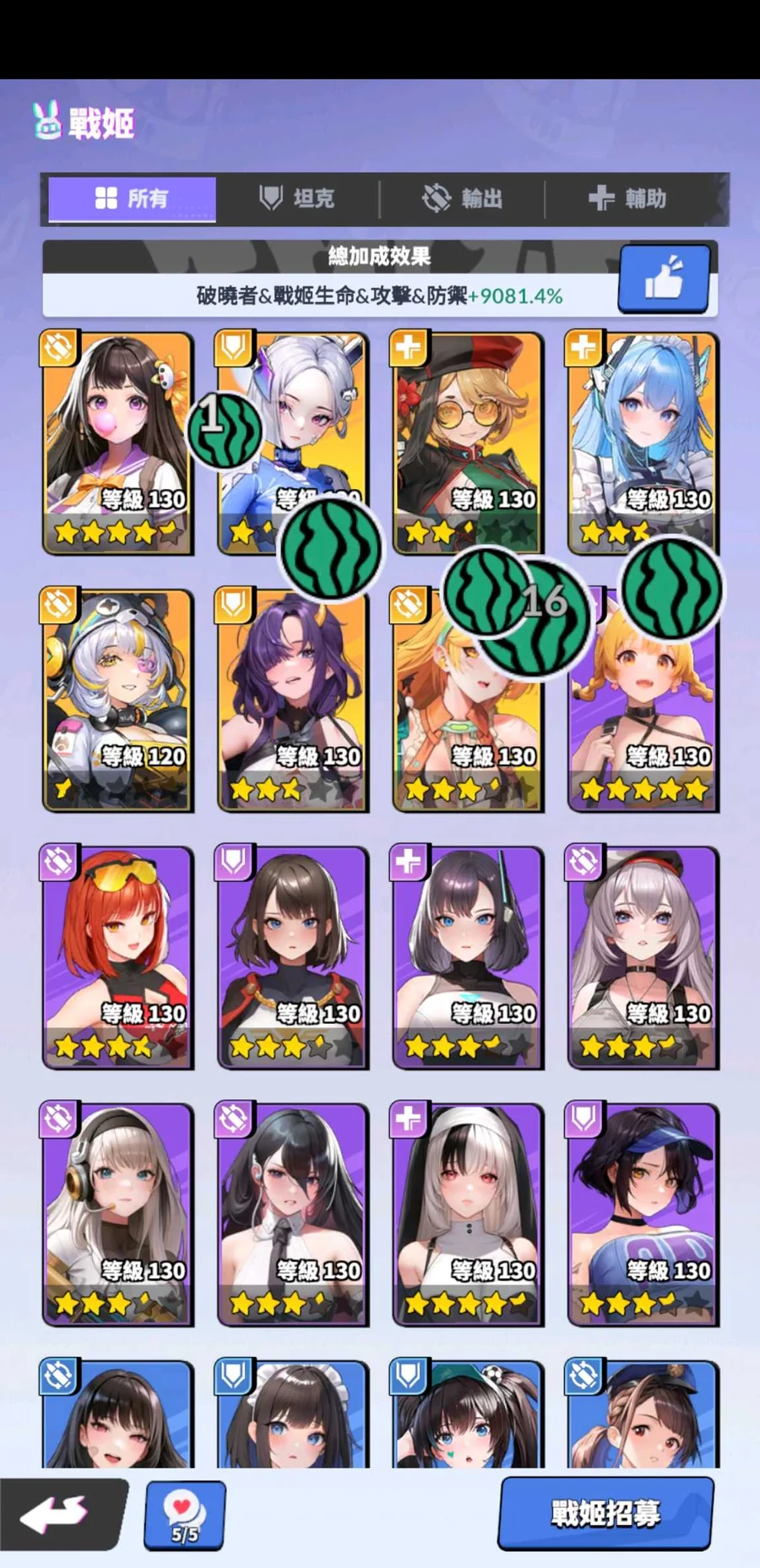The image size is (760, 1568).
Task: Open the red-haired goggles girl card
Action: pyautogui.click(x=117, y=957)
